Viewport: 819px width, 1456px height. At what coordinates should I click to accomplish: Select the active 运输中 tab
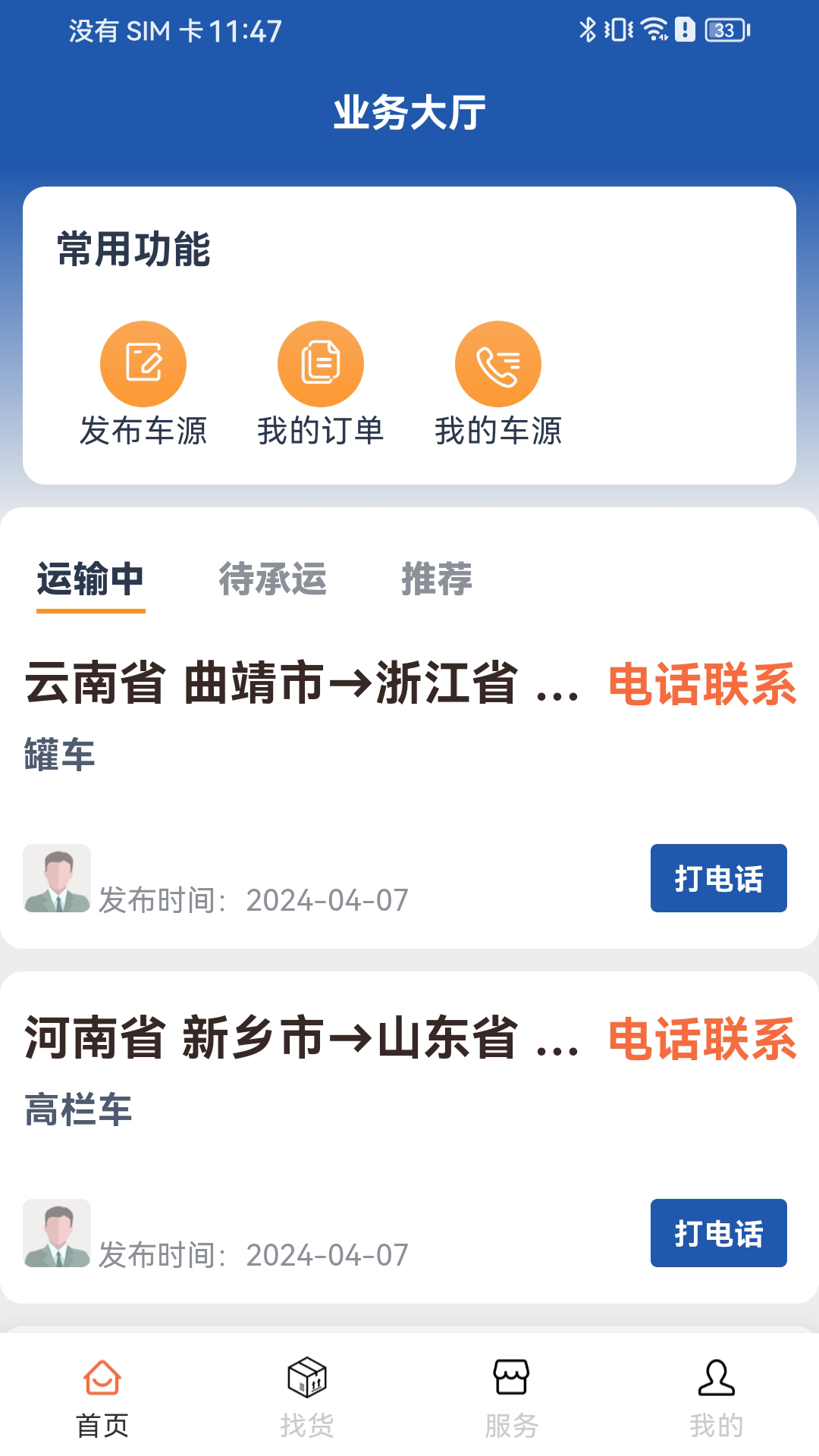(x=89, y=581)
